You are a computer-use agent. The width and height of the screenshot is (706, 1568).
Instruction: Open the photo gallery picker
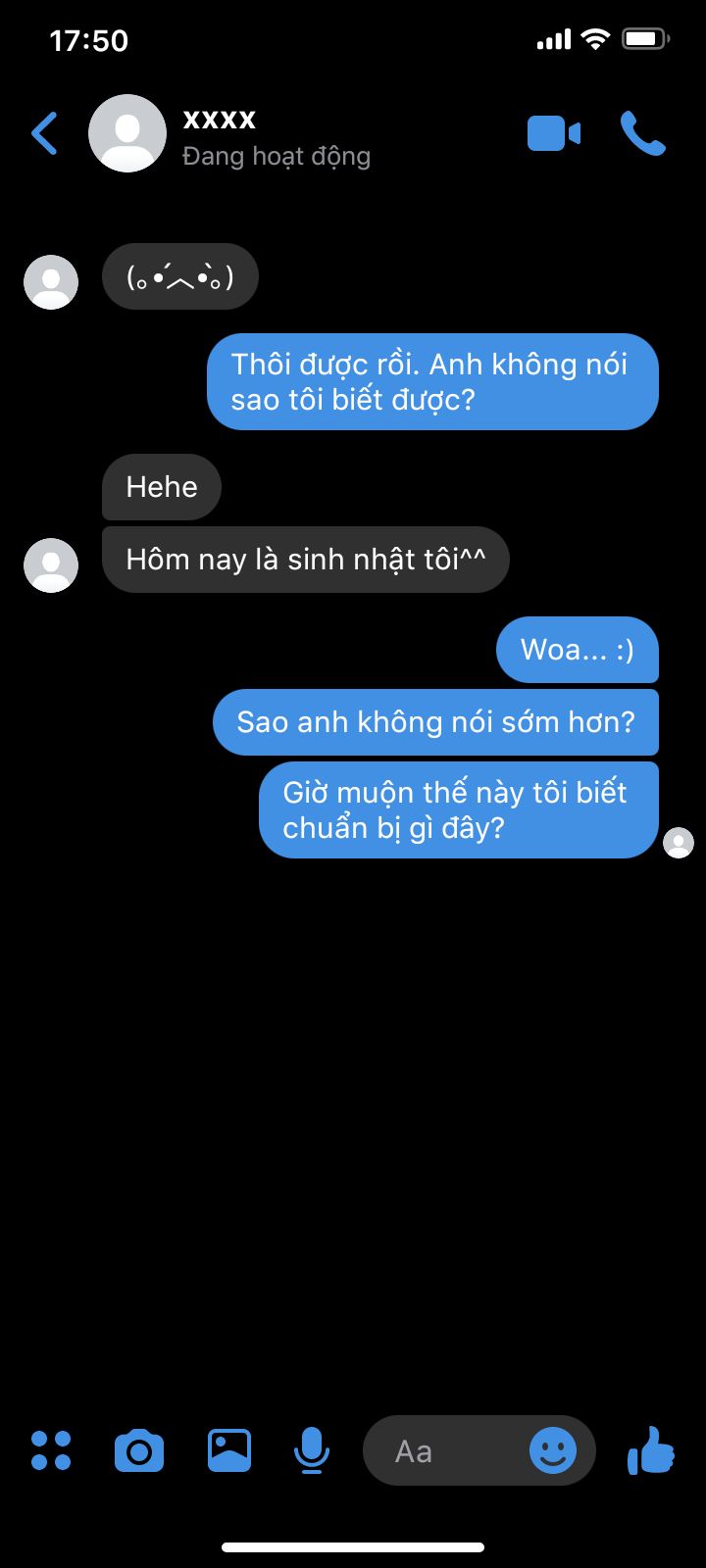coord(228,1450)
